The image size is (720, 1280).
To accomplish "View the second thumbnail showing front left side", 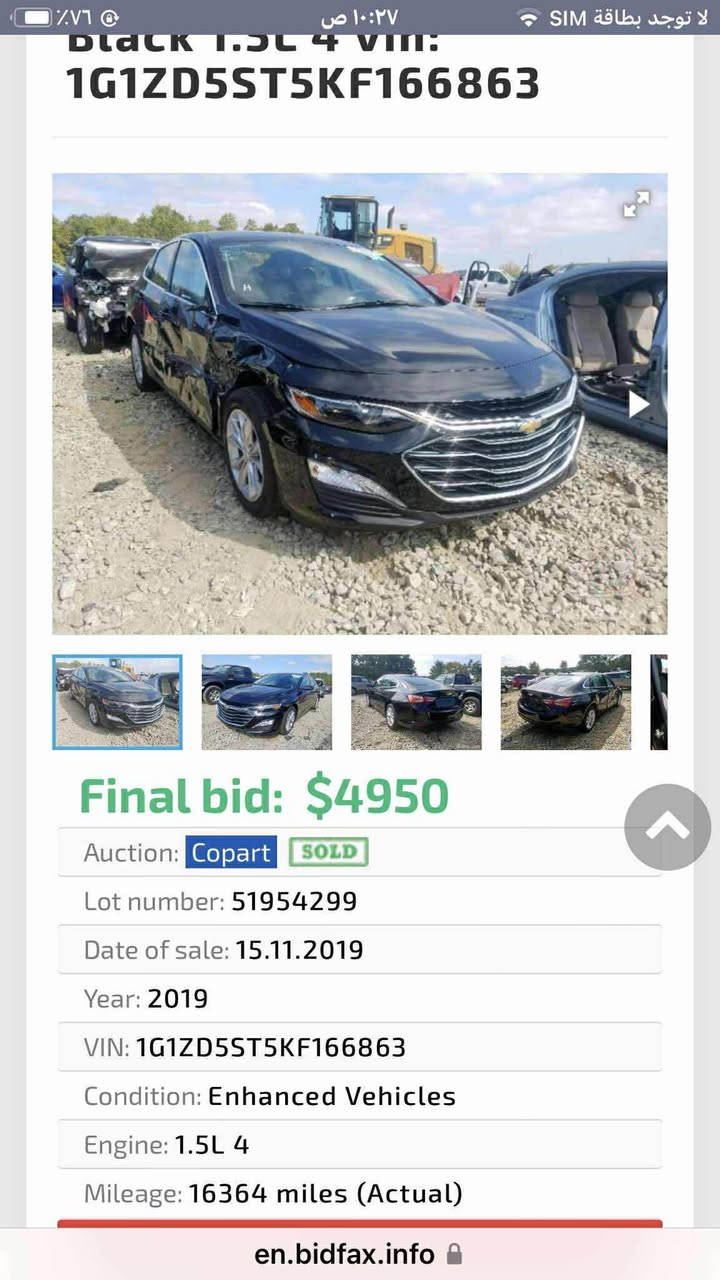I will pyautogui.click(x=267, y=702).
